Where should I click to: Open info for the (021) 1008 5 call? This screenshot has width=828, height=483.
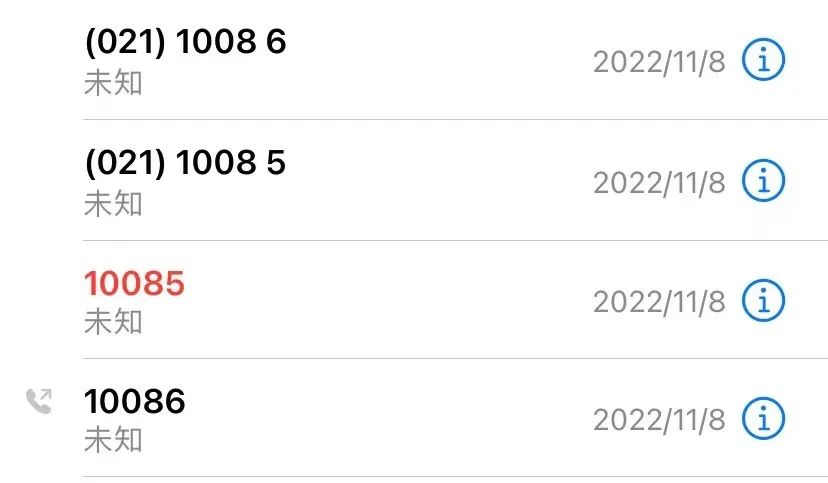pos(763,182)
